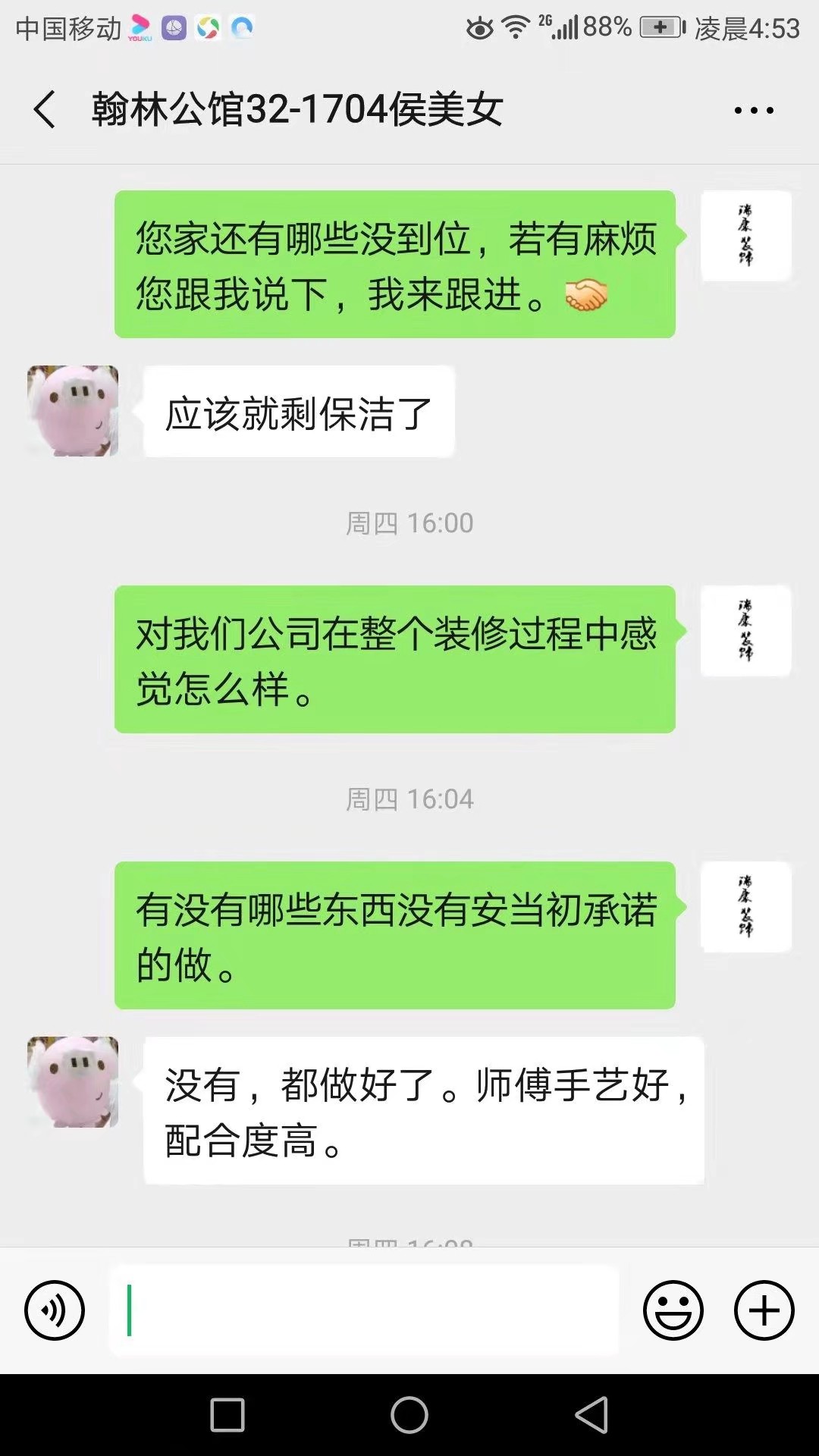Viewport: 819px width, 1456px height.
Task: Open recent apps from the navigation bar
Action: (227, 1415)
